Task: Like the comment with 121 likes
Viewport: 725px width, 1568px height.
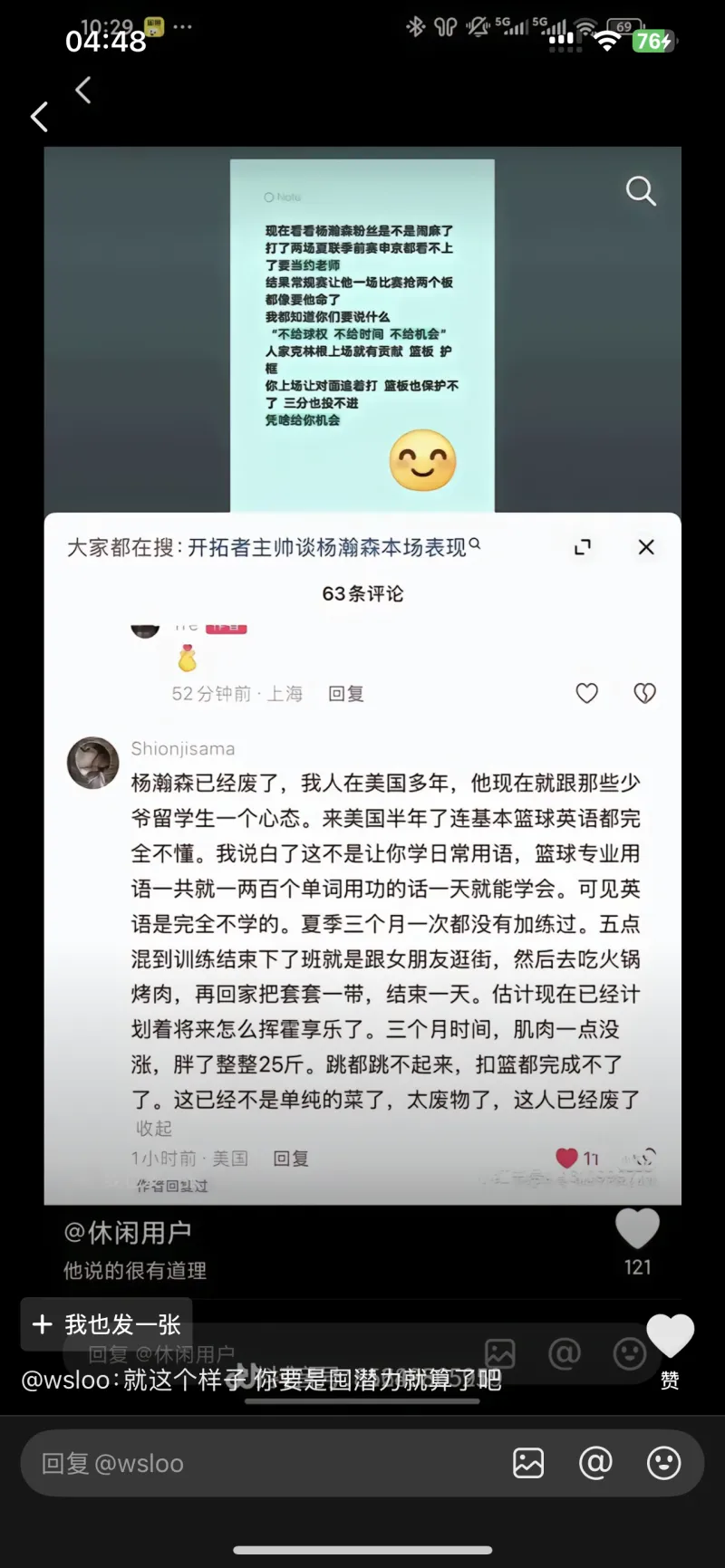Action: 637,1229
